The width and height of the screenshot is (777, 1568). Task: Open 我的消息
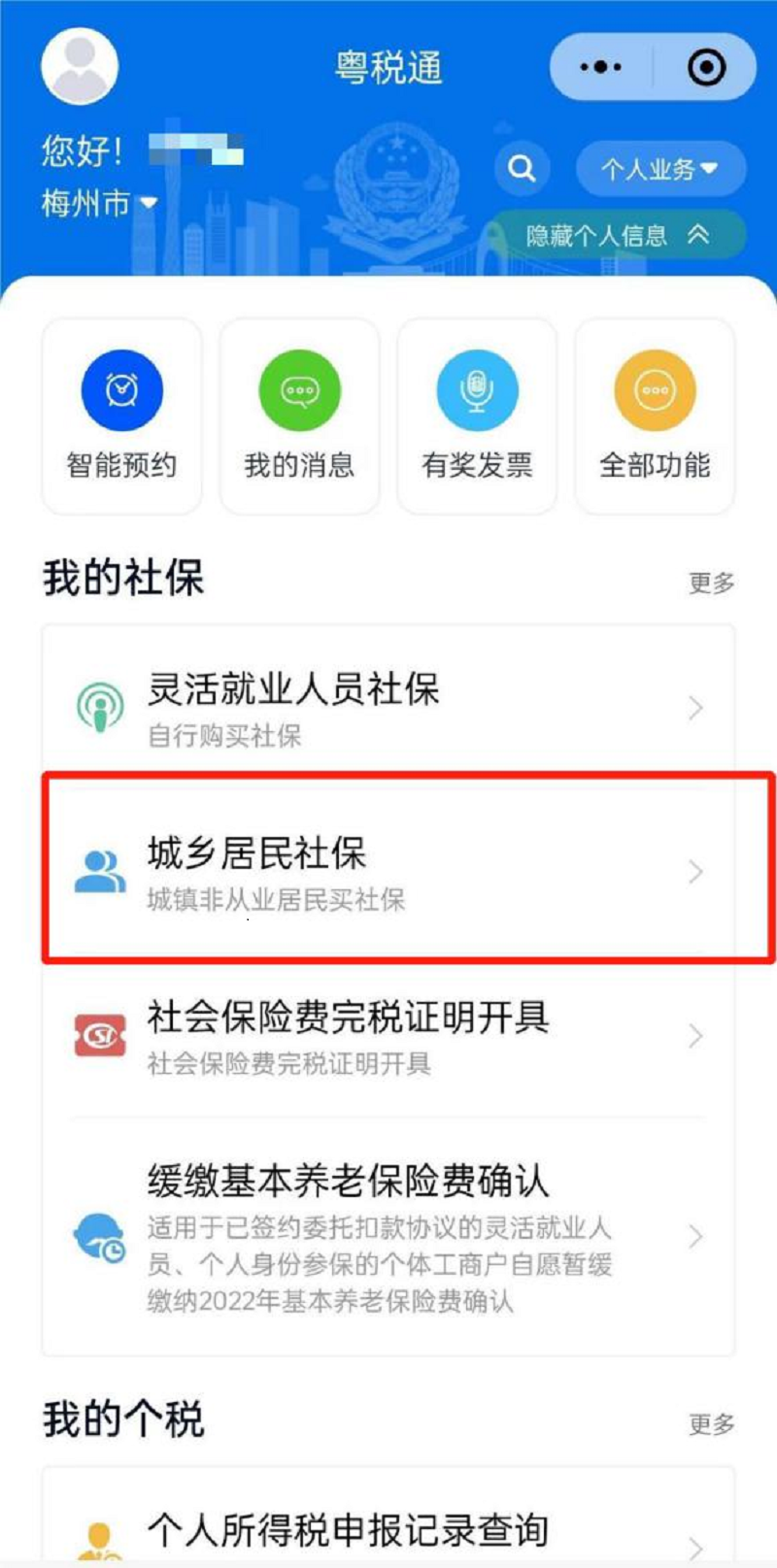pyautogui.click(x=299, y=417)
